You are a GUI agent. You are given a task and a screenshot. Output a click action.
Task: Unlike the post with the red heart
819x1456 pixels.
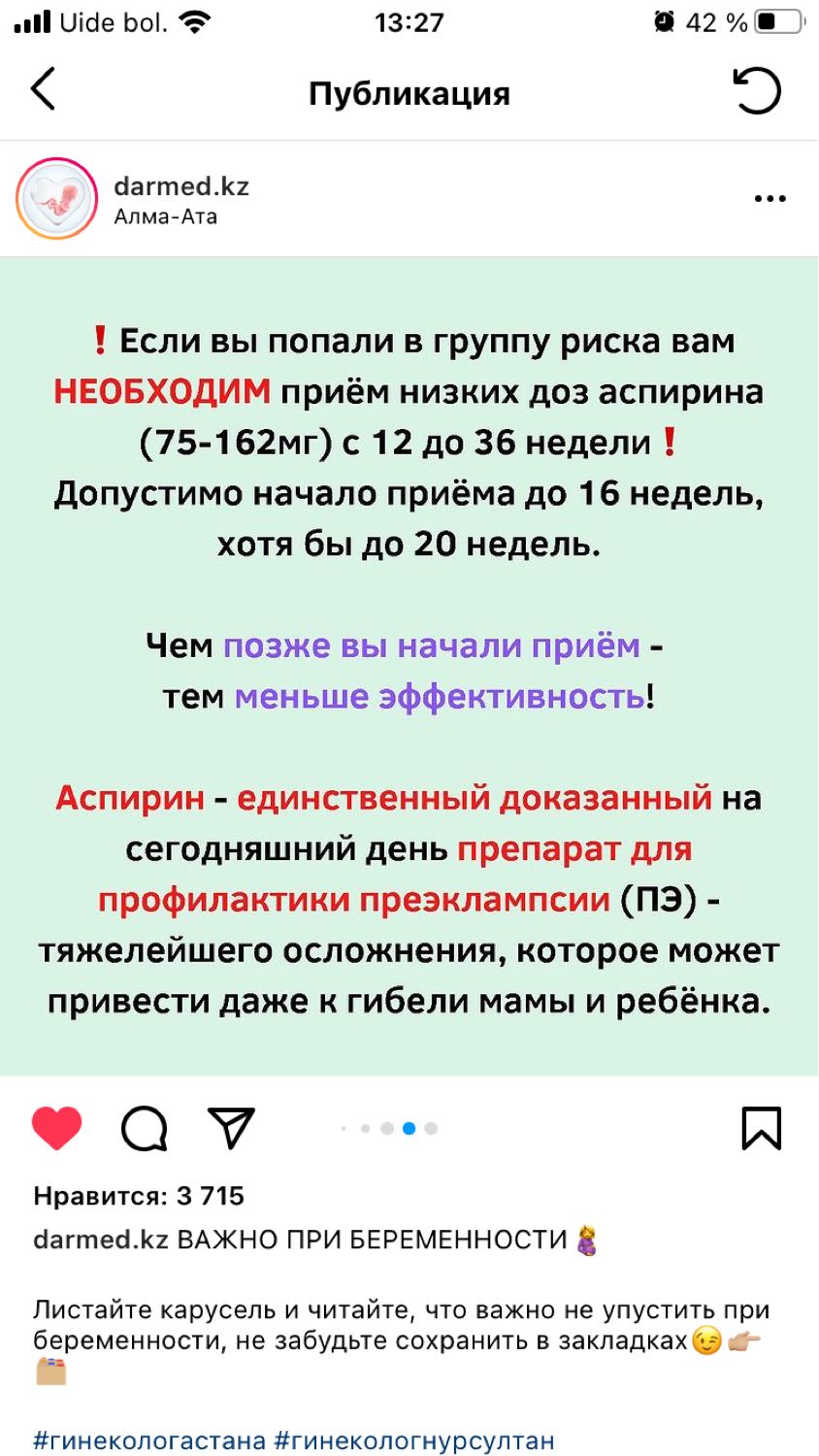(57, 1128)
